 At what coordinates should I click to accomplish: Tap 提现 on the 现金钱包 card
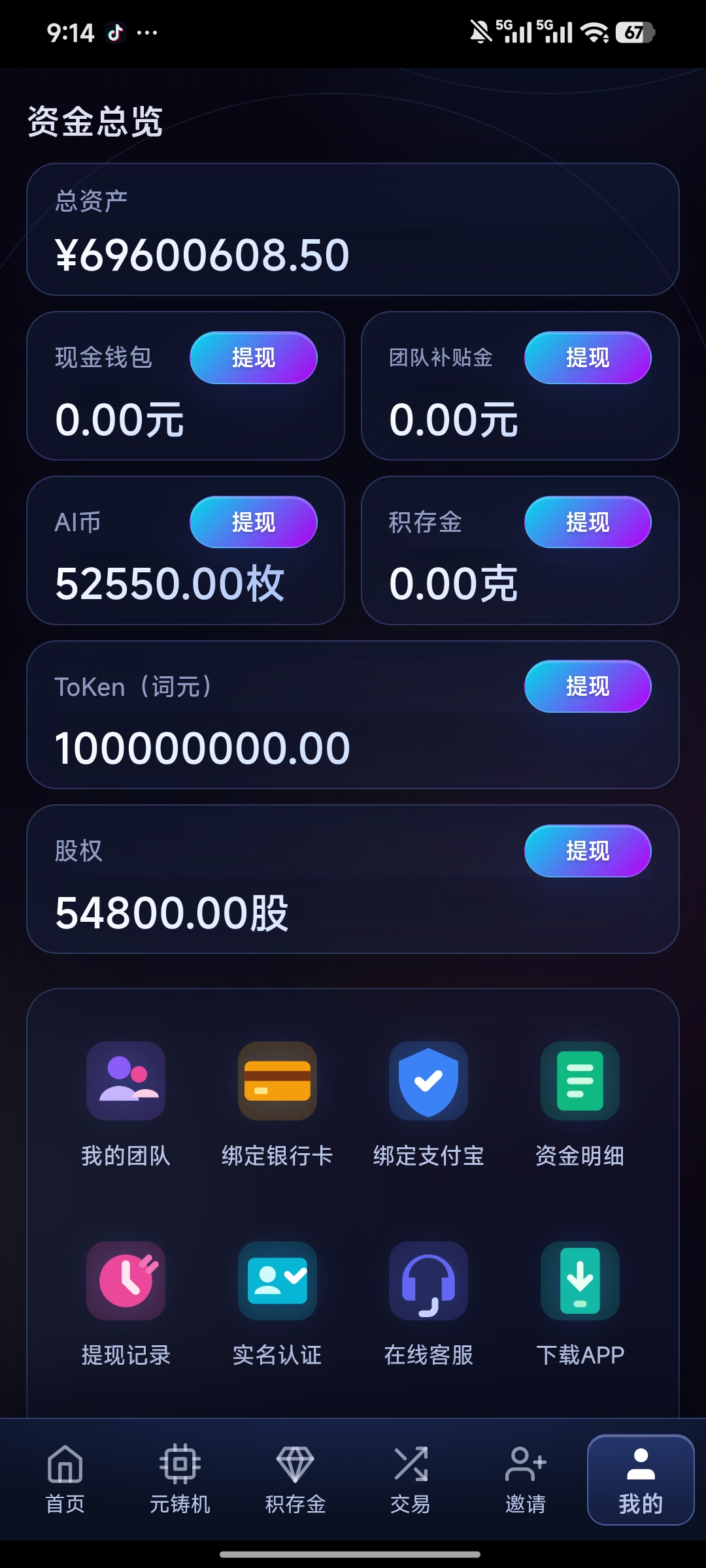tap(254, 357)
